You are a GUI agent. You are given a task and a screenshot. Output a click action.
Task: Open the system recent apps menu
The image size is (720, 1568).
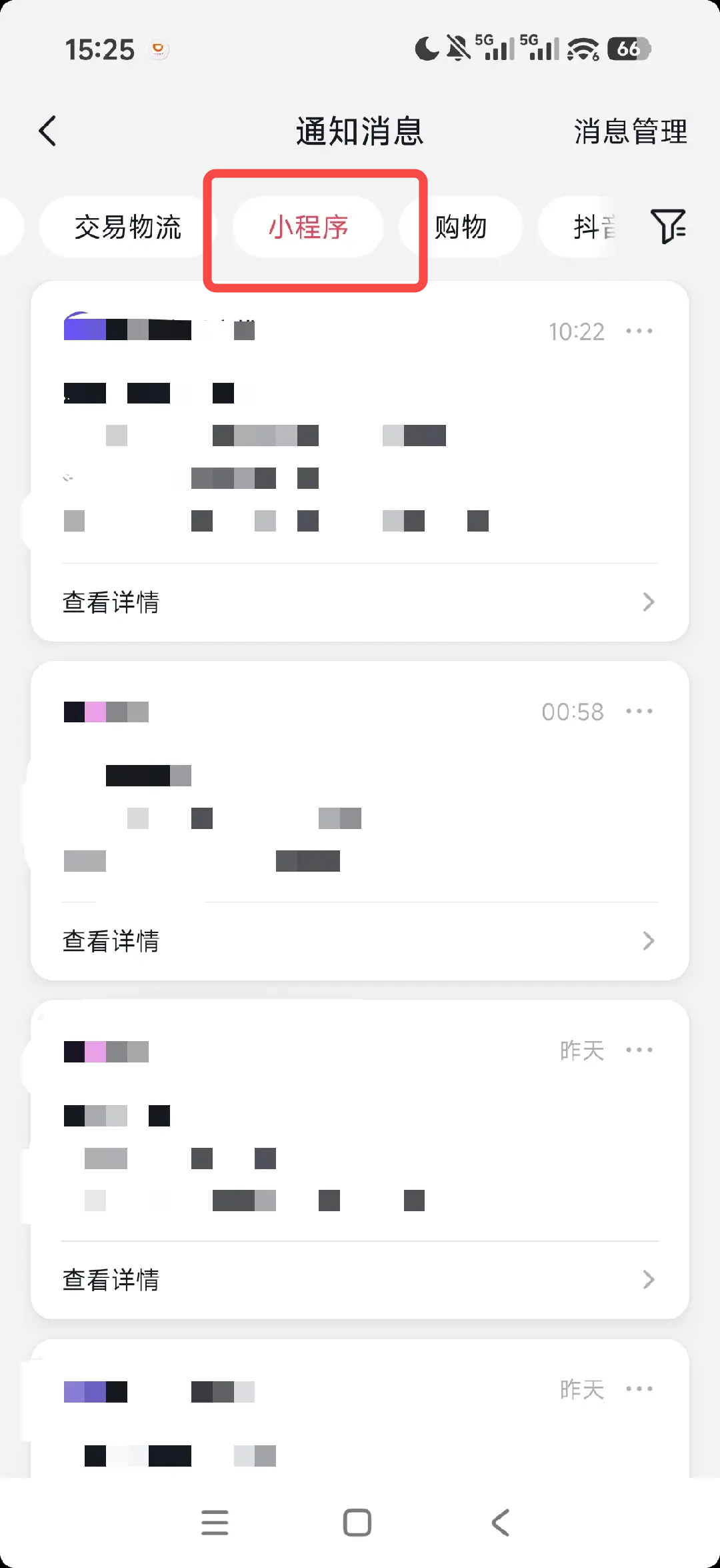pos(215,1523)
